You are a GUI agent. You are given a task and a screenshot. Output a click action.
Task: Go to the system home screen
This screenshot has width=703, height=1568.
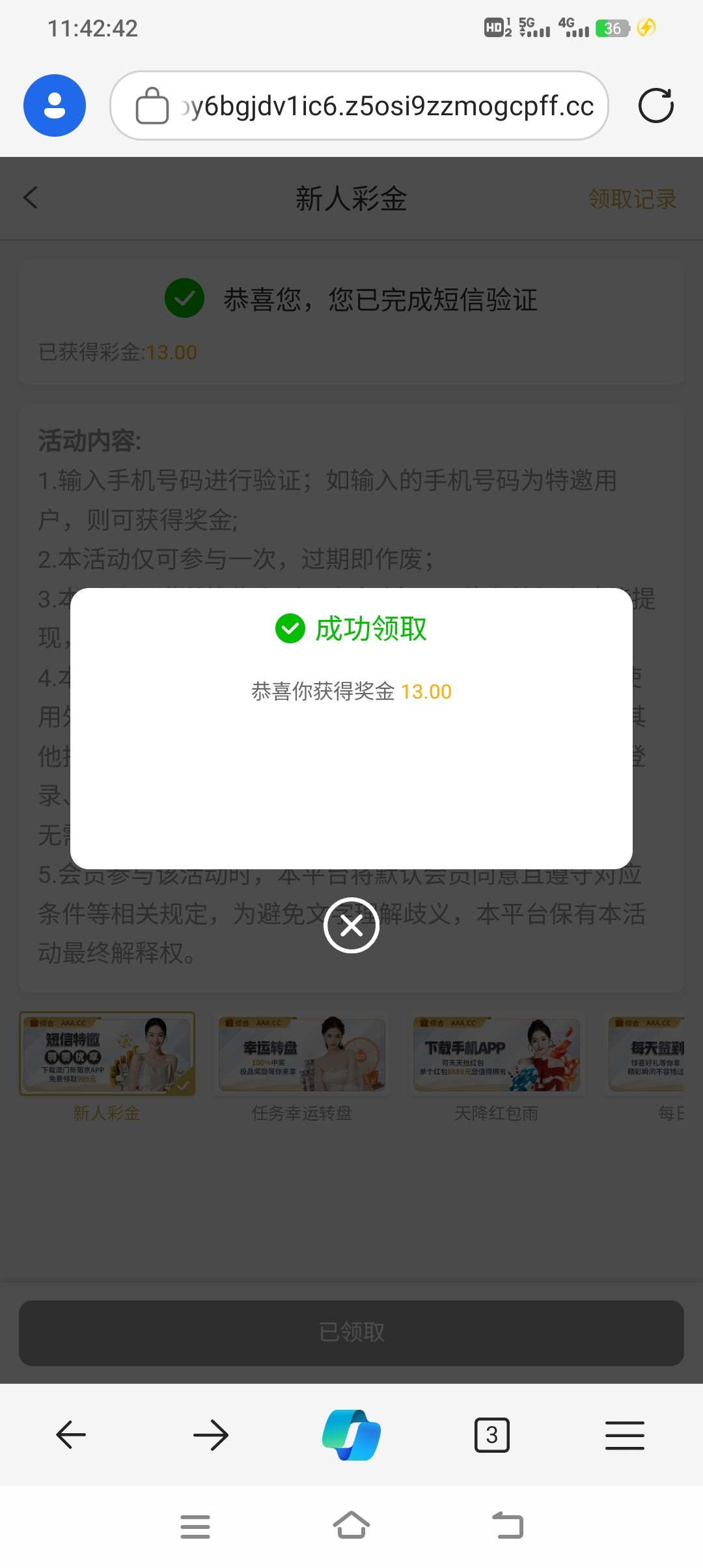pyautogui.click(x=351, y=1525)
